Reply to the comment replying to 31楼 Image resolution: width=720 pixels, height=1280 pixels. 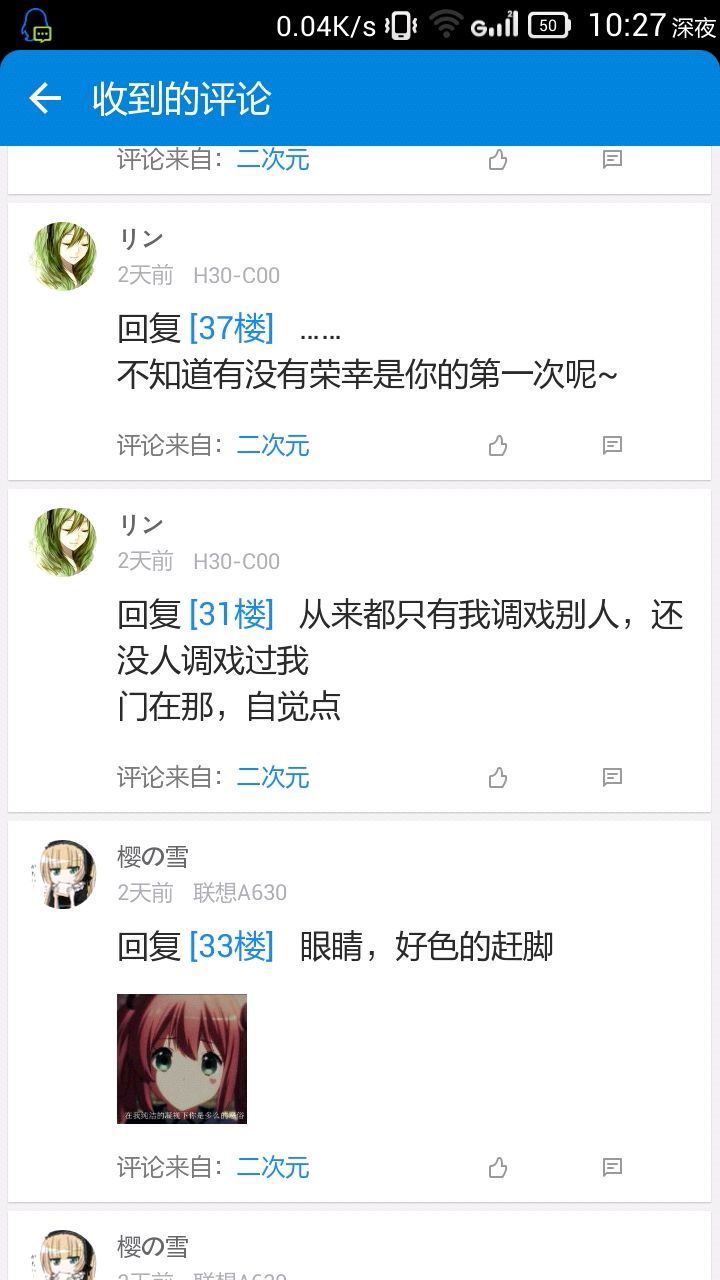(x=612, y=777)
